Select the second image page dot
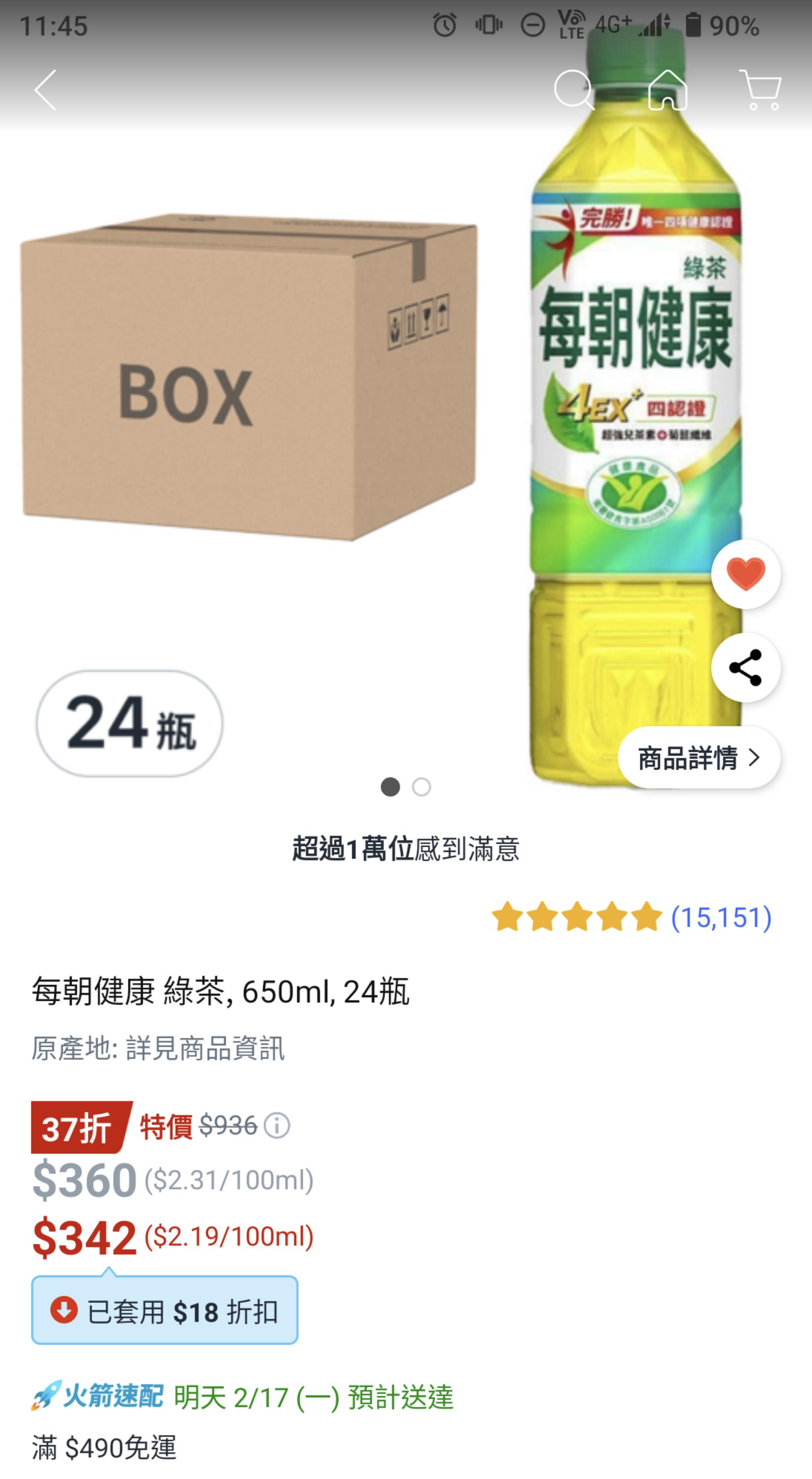This screenshot has height=1479, width=812. coord(421,786)
